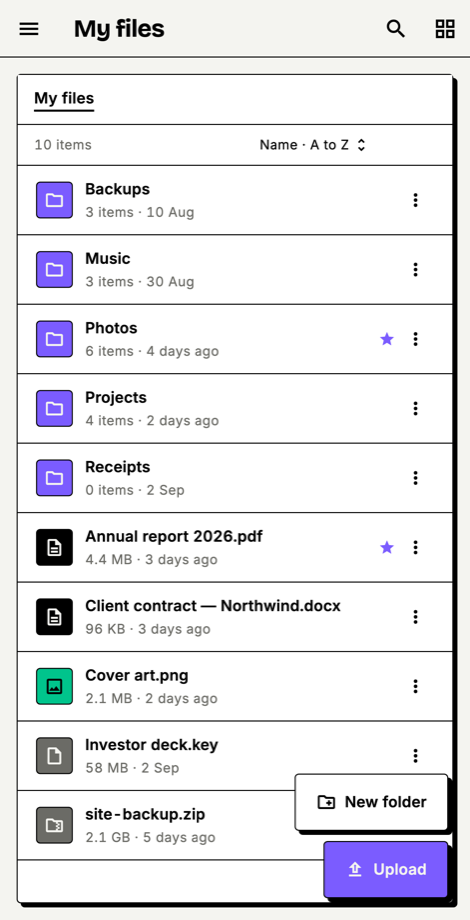Open Annual report 2026.pdf
This screenshot has width=470, height=920.
pyautogui.click(x=235, y=547)
